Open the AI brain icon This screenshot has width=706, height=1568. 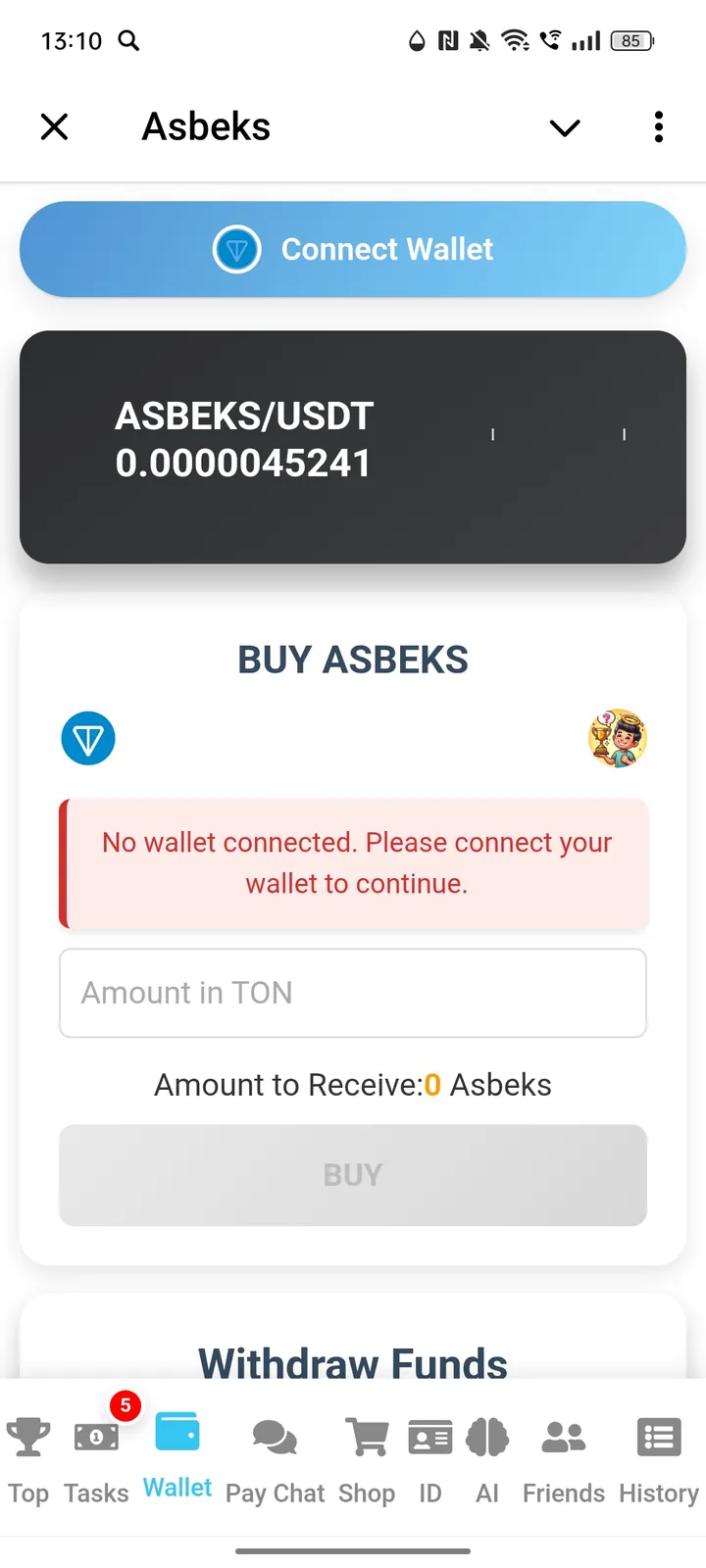click(487, 1437)
